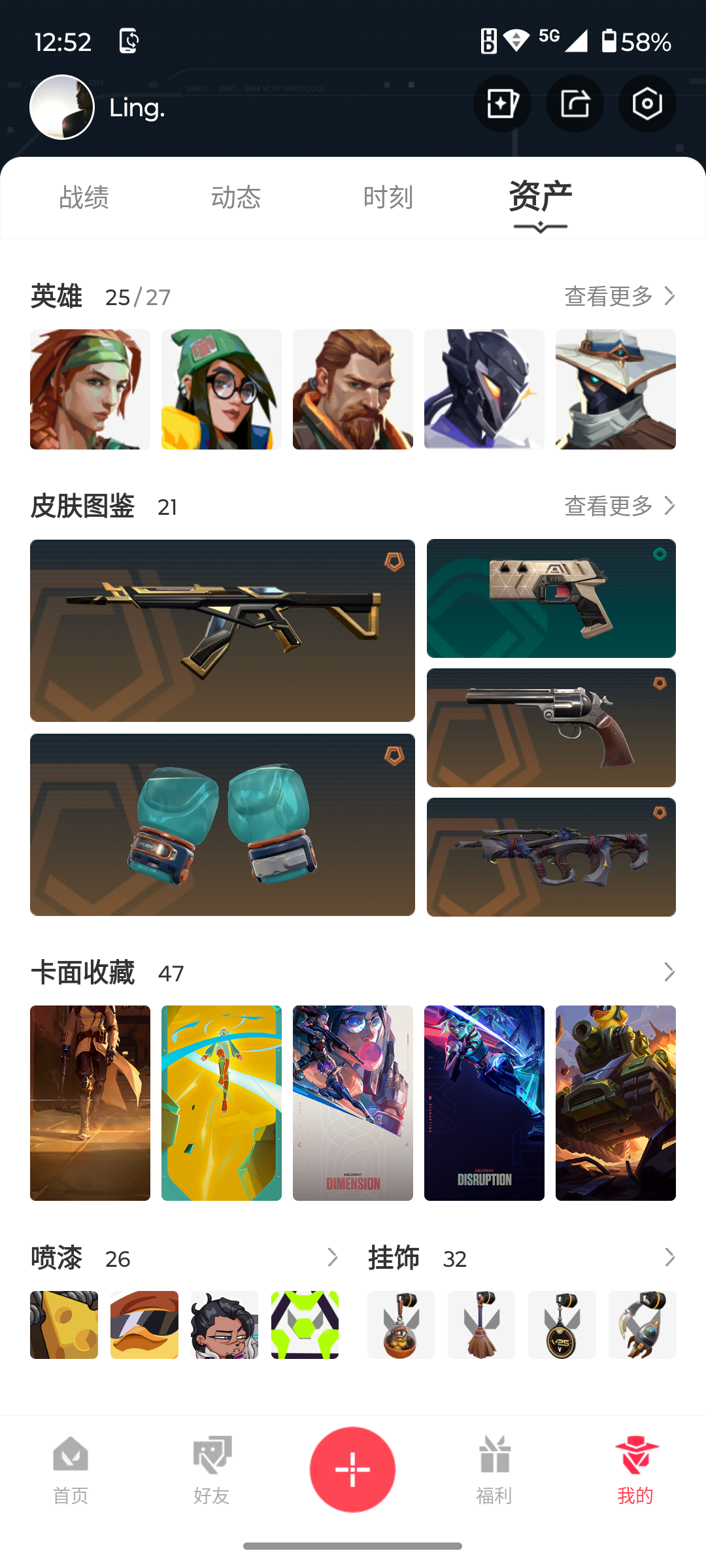The image size is (706, 1568).
Task: Tap the red plus create button
Action: [353, 1469]
